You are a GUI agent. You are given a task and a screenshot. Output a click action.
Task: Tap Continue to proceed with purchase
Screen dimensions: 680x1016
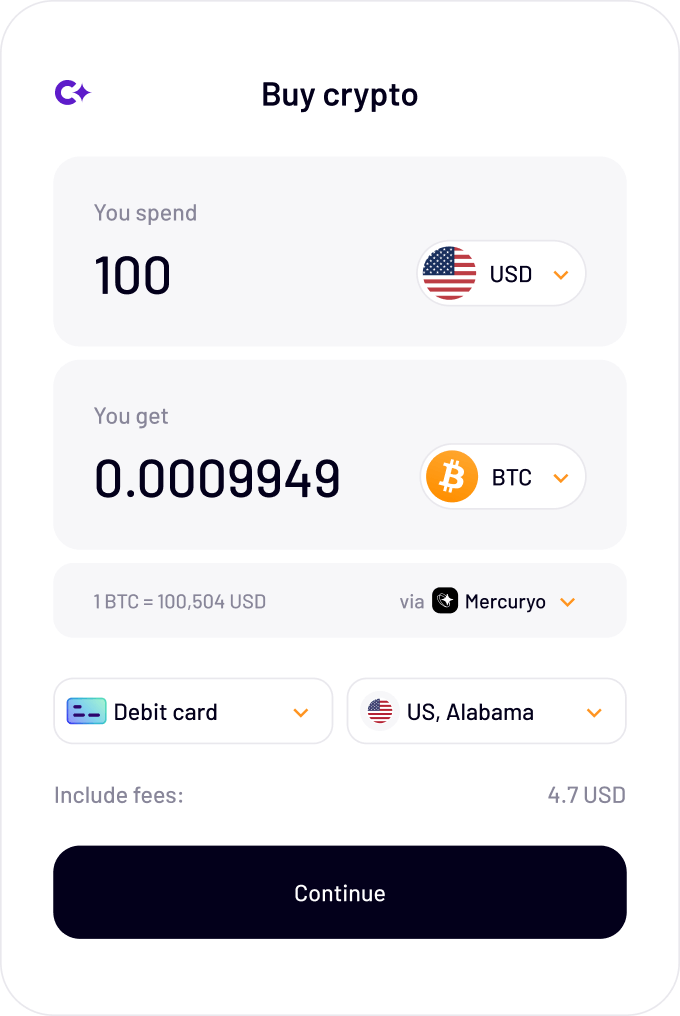[x=340, y=892]
